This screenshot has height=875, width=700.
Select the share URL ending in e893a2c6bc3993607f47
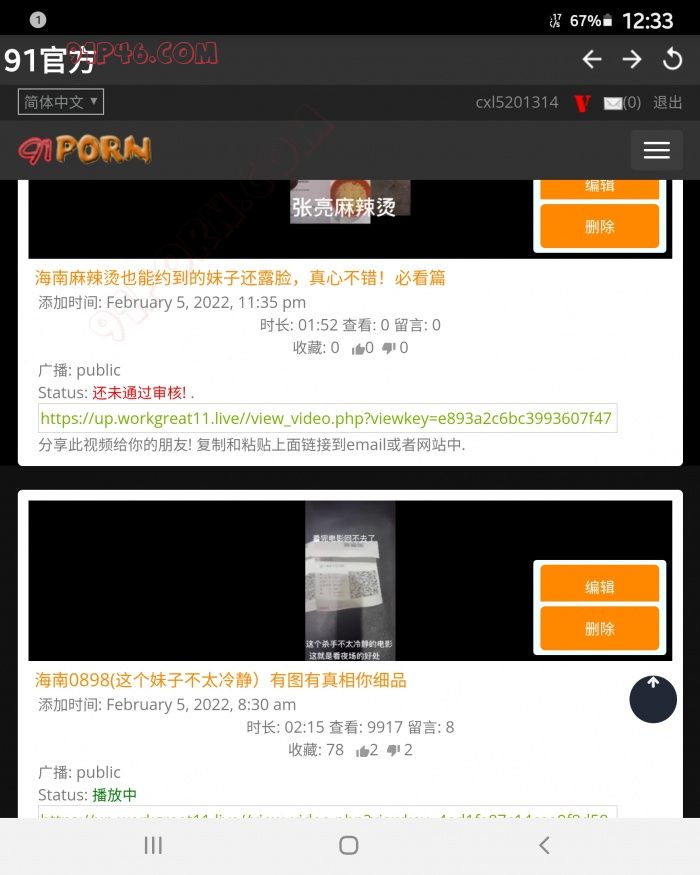point(327,418)
